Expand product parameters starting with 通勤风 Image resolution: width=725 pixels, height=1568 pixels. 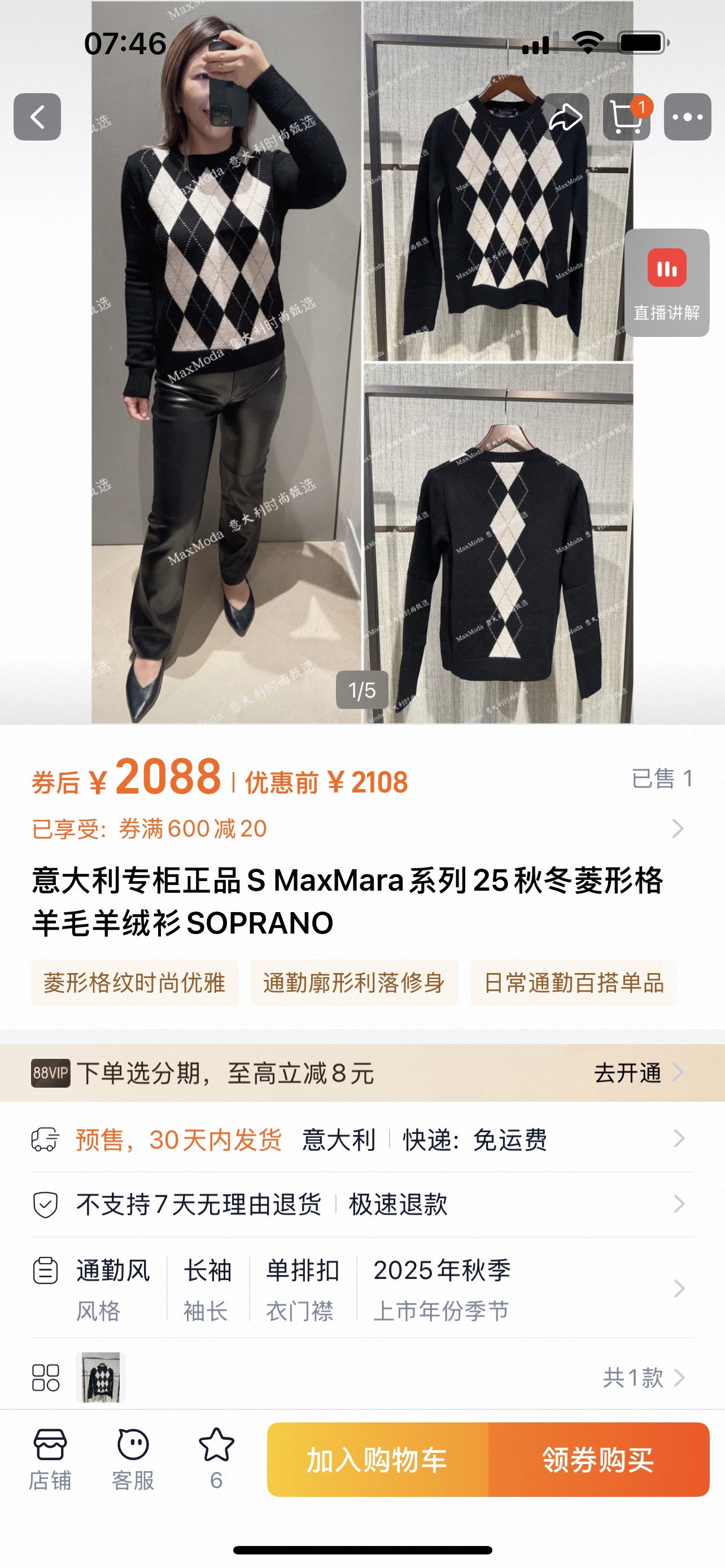[359, 1288]
